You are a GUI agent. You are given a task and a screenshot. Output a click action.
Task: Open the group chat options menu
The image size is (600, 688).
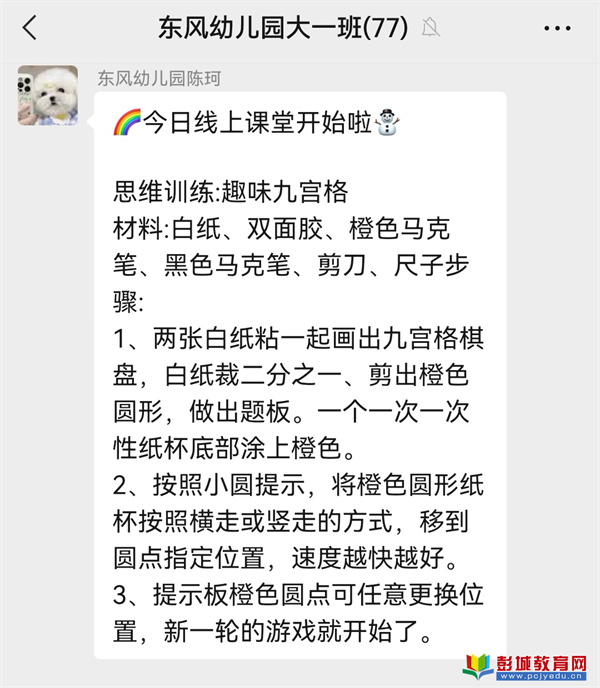(558, 28)
